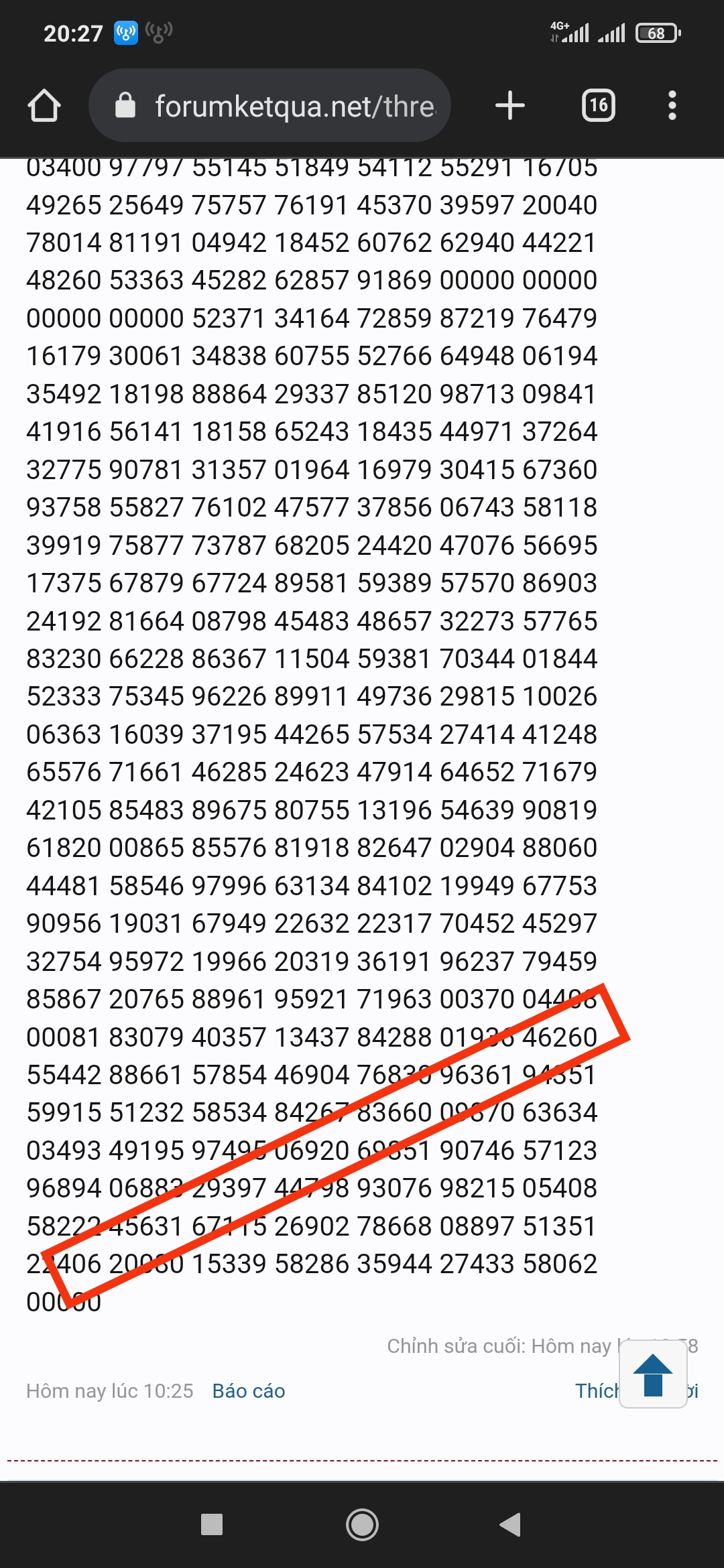Open the recent apps view
Viewport: 724px width, 1568px height.
point(212,1524)
